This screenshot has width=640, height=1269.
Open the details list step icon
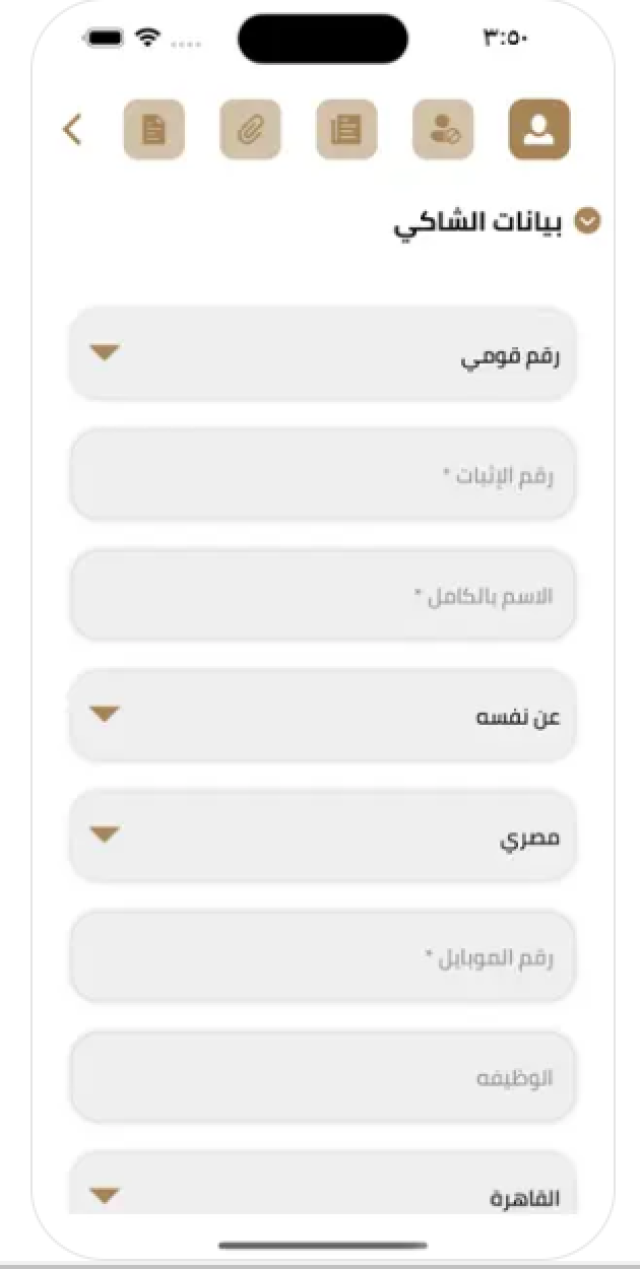(x=347, y=130)
